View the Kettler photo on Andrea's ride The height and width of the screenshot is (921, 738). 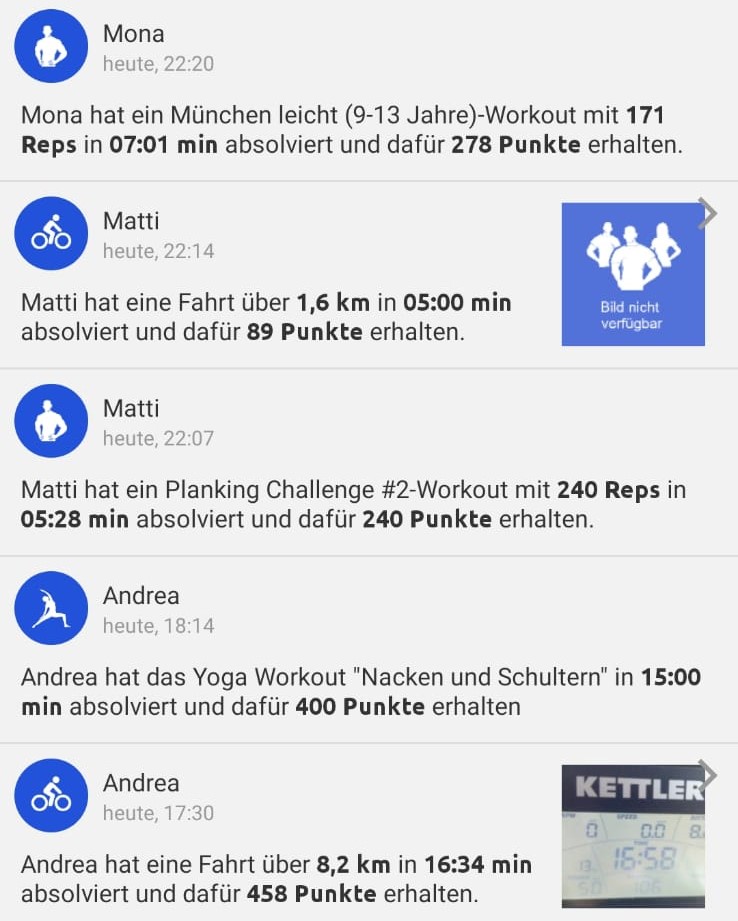(633, 836)
